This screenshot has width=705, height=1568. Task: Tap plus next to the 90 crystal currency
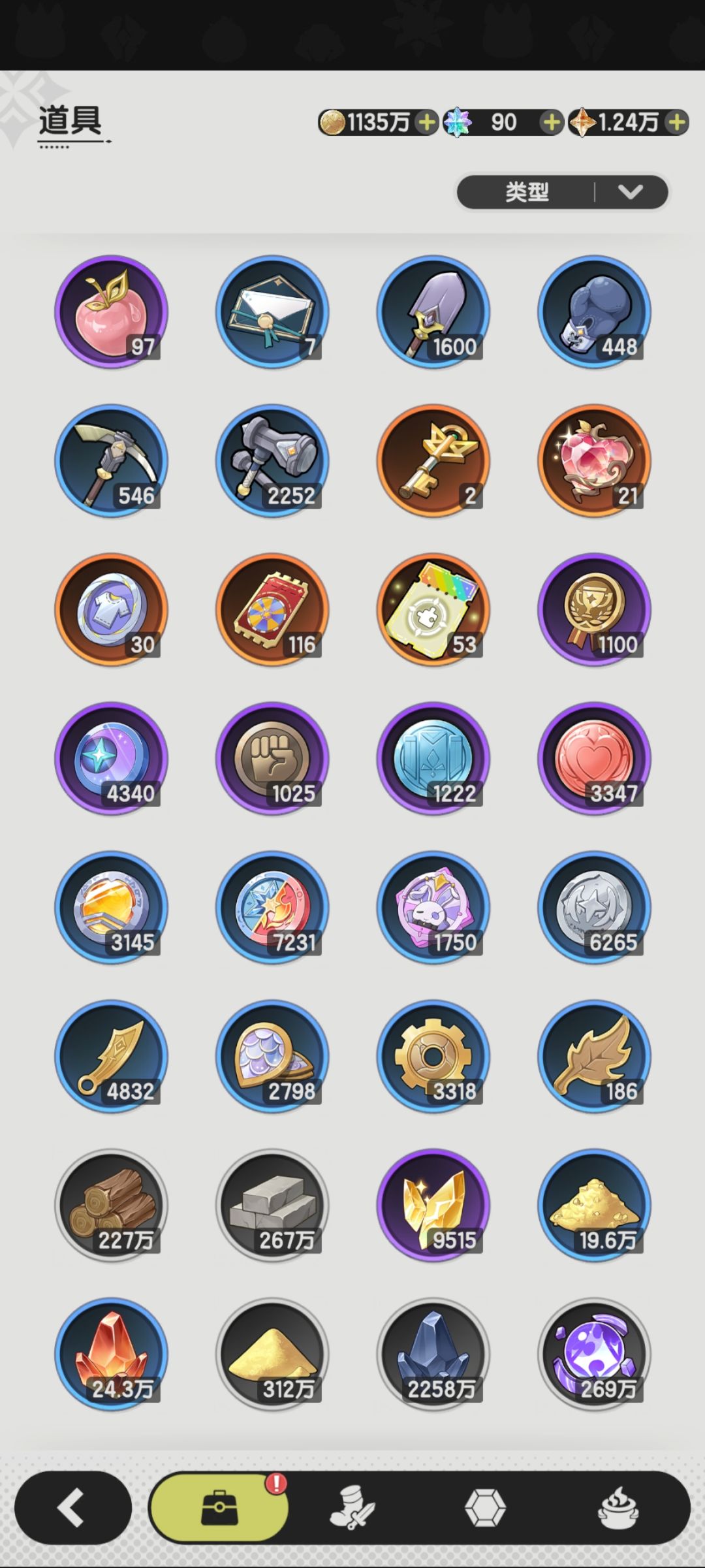(552, 122)
